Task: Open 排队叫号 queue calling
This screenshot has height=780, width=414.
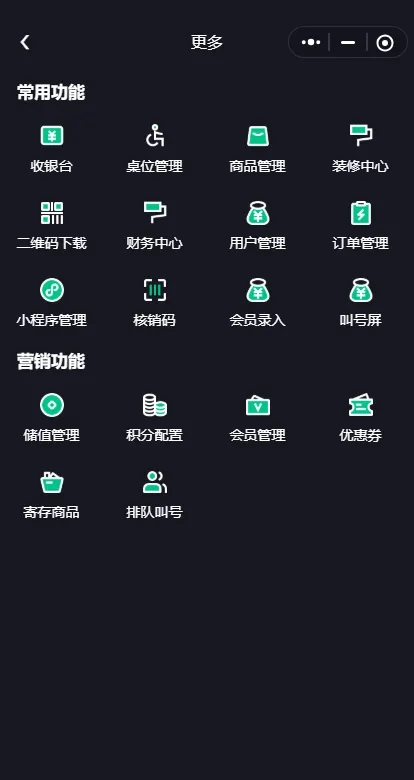Action: [155, 495]
